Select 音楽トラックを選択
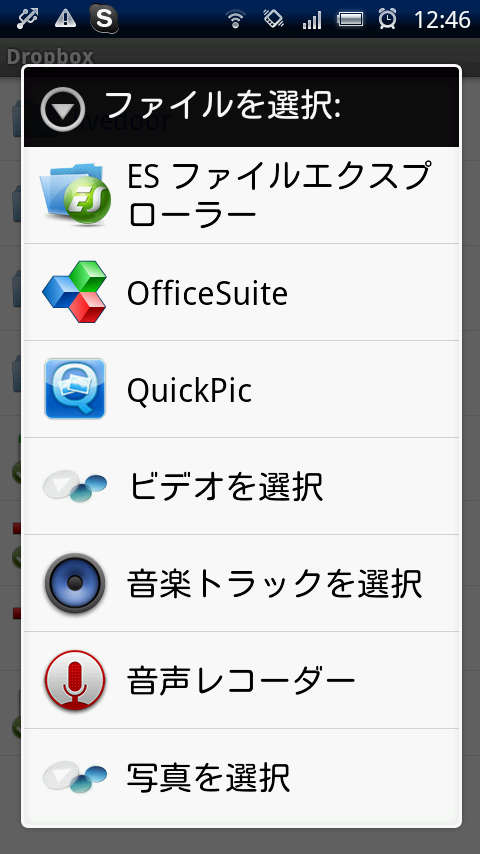The height and width of the screenshot is (854, 480). click(241, 583)
